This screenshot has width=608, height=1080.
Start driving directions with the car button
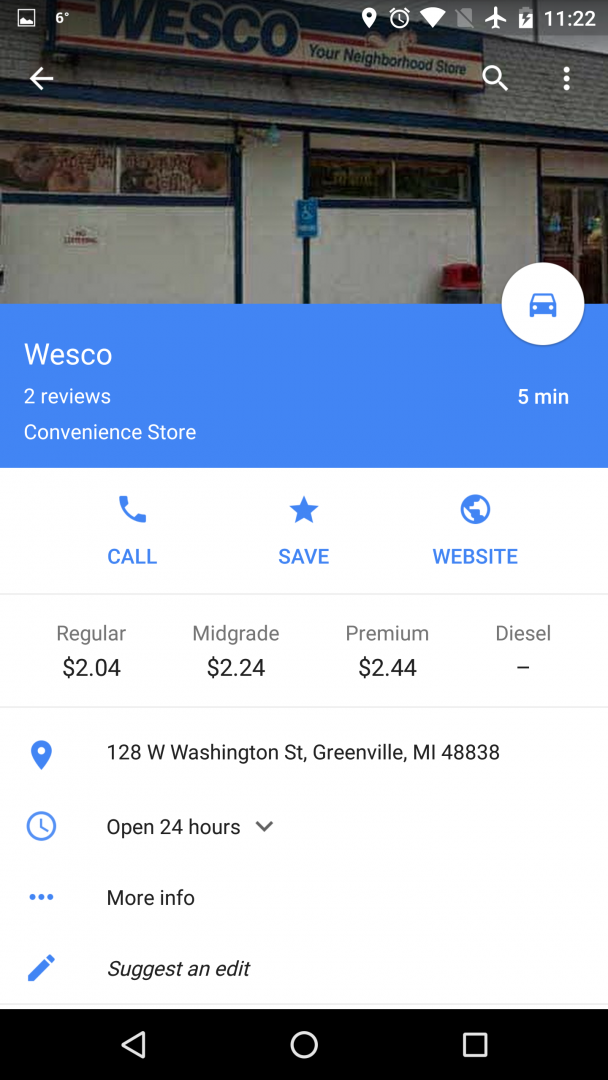[543, 304]
